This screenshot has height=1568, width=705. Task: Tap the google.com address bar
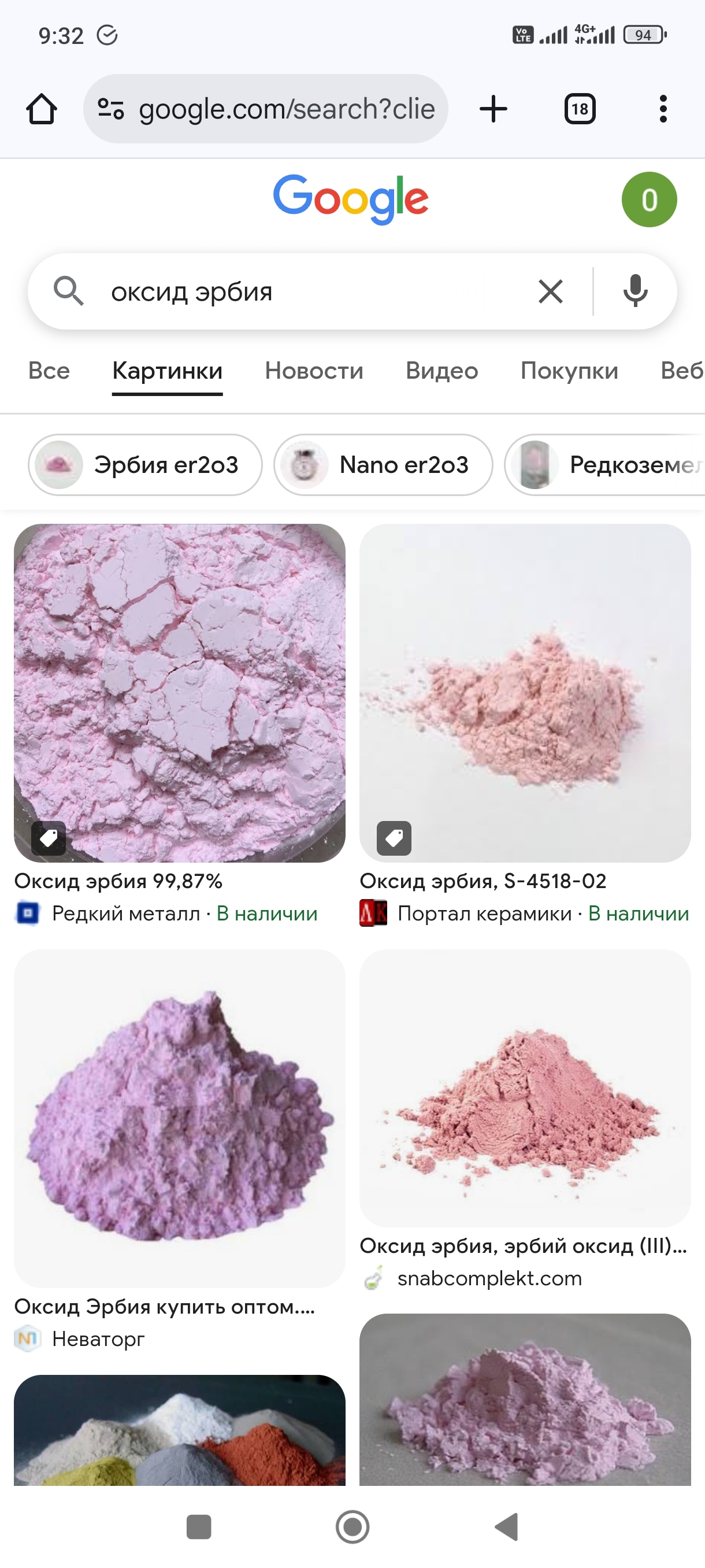[x=266, y=110]
